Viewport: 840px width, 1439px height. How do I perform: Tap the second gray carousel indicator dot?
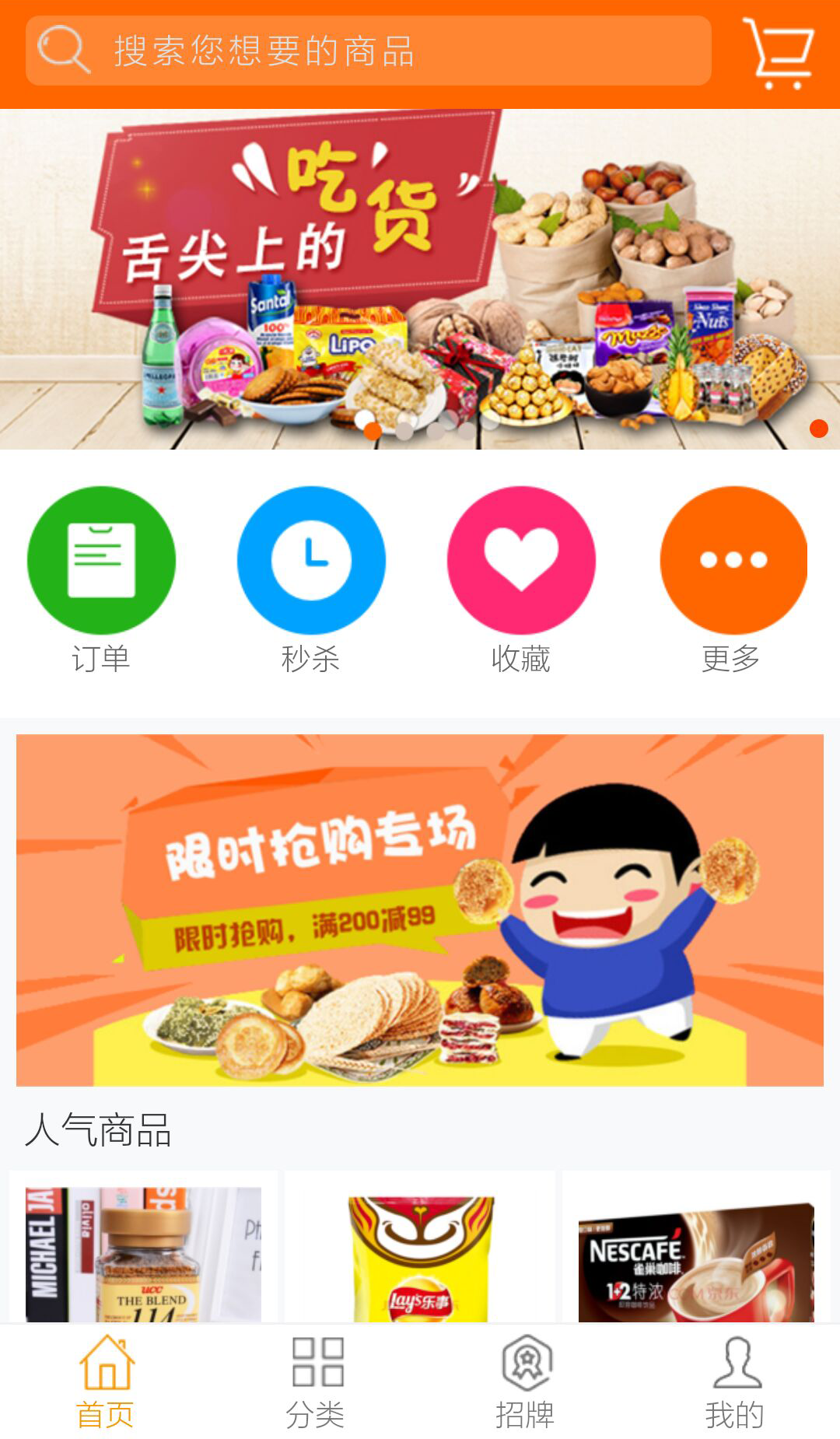[x=405, y=428]
